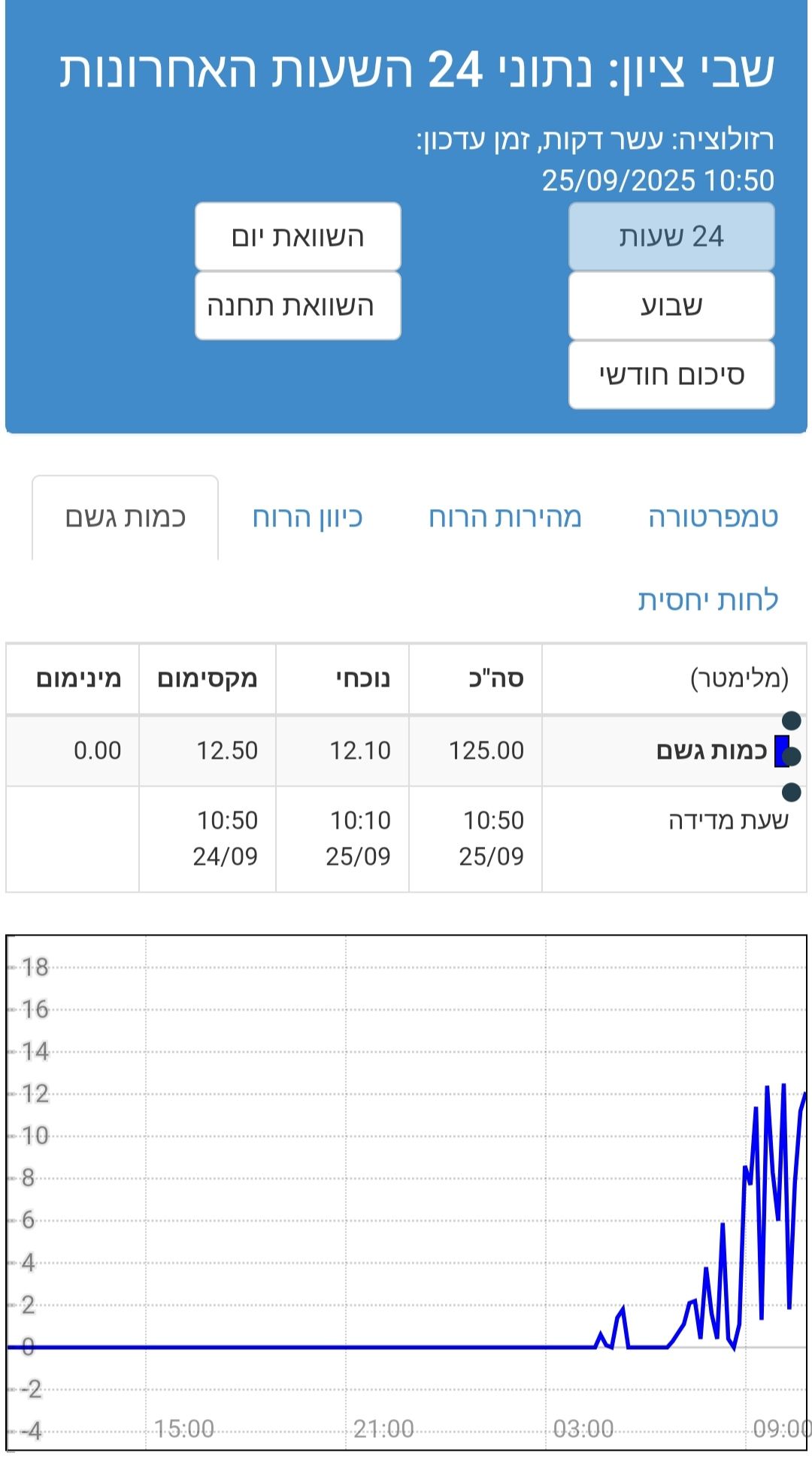Open השוואת תחנה station comparison
The width and height of the screenshot is (812, 1468).
coord(298,305)
